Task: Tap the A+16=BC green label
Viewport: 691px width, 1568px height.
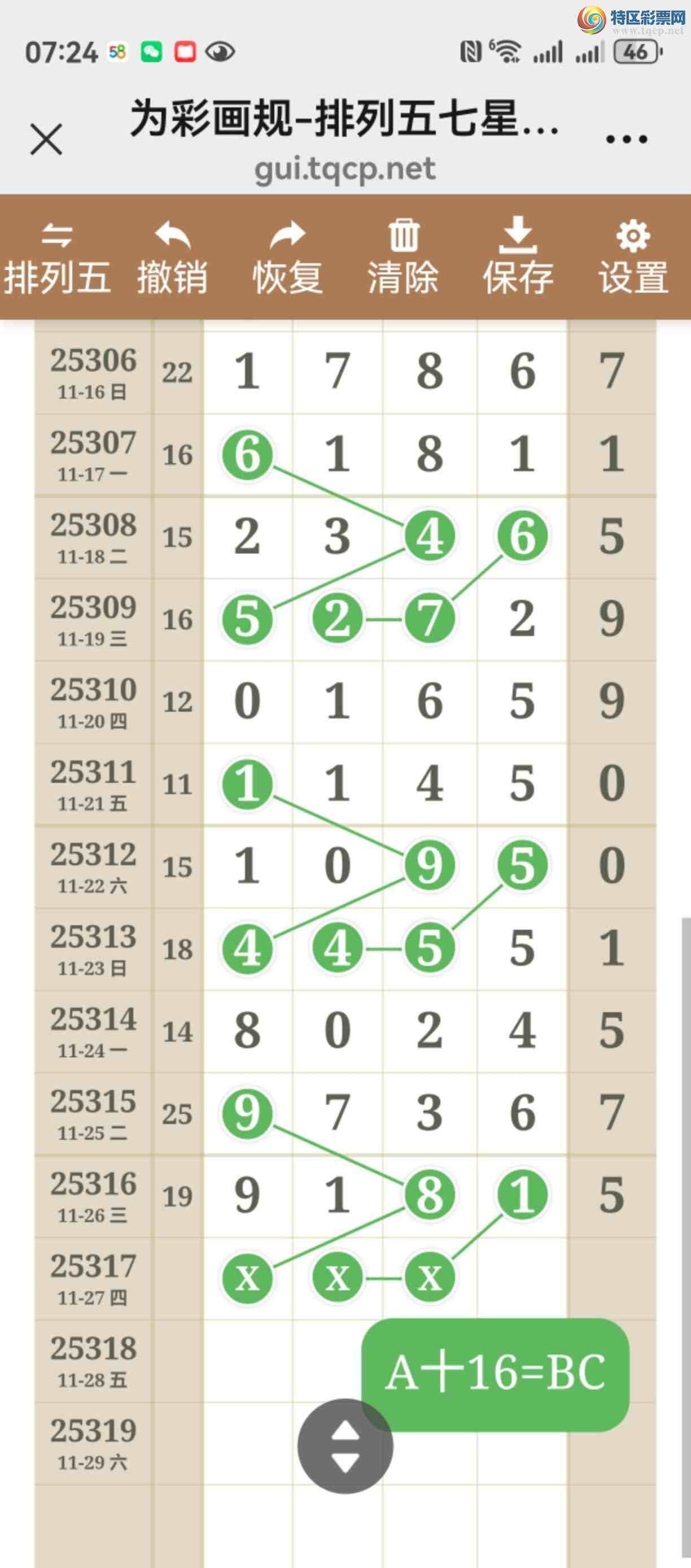Action: point(495,1374)
